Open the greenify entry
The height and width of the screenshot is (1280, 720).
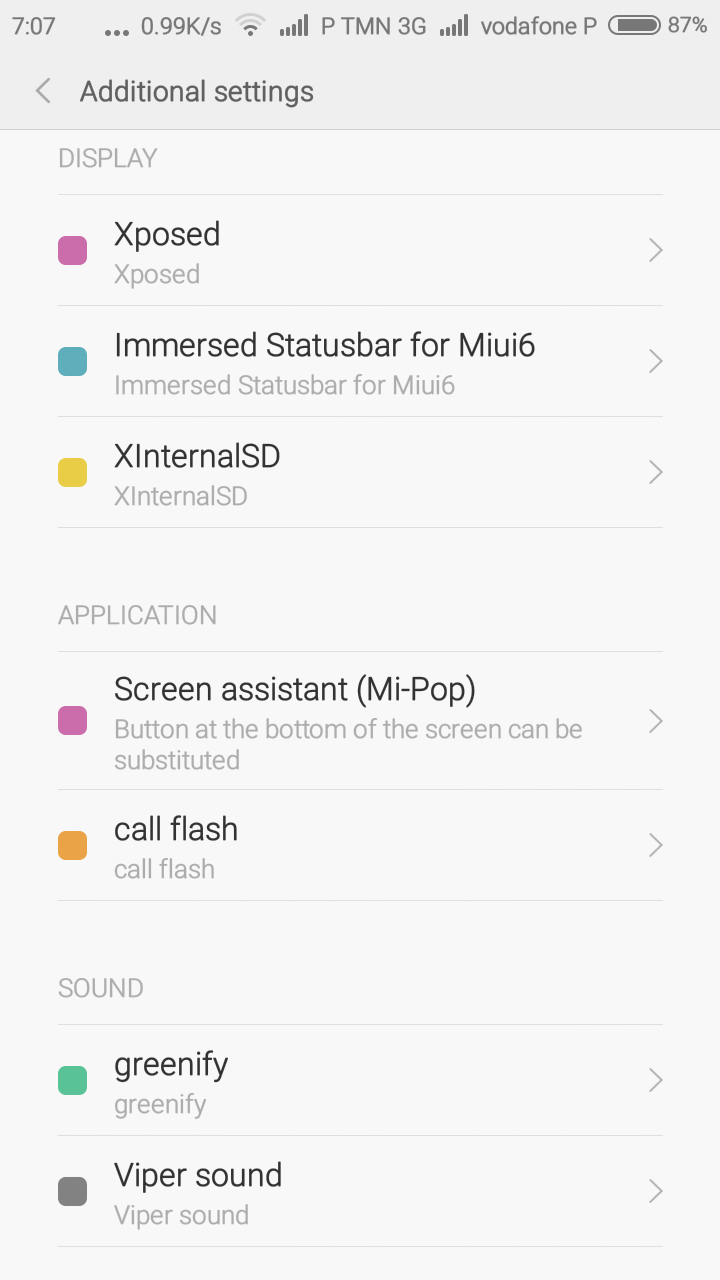tap(360, 1080)
